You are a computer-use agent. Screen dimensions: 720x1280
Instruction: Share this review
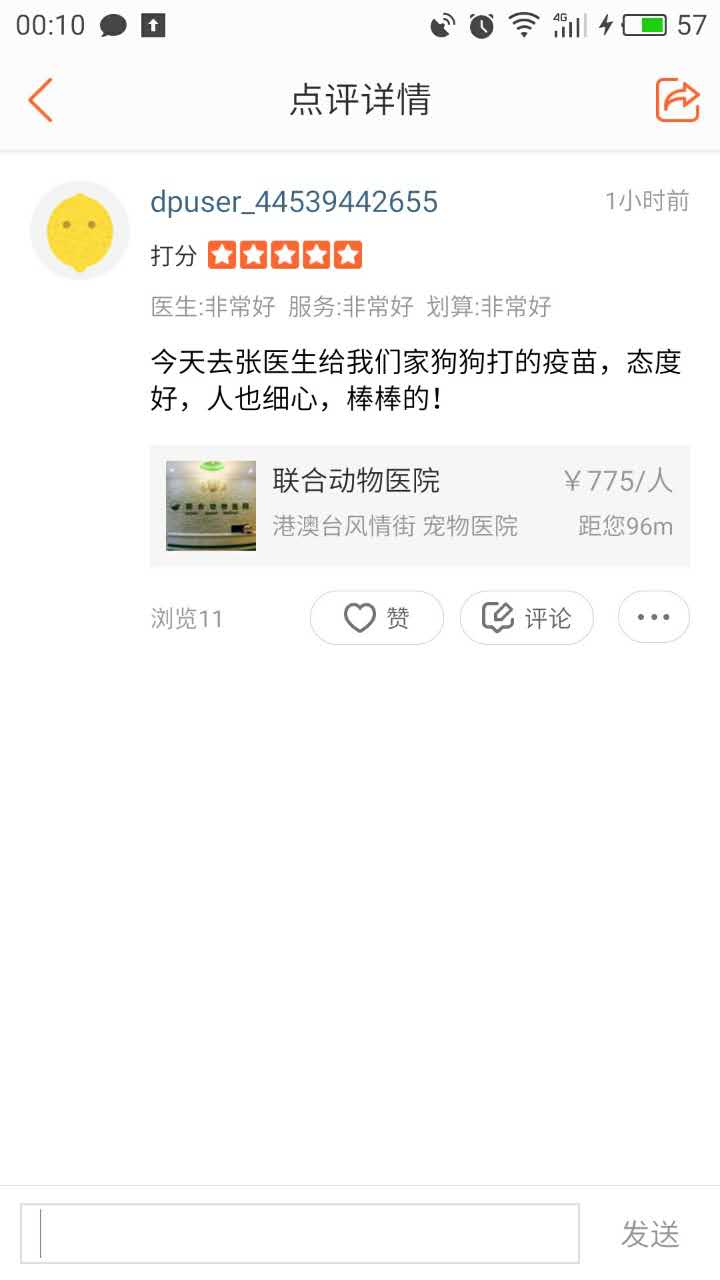[677, 100]
